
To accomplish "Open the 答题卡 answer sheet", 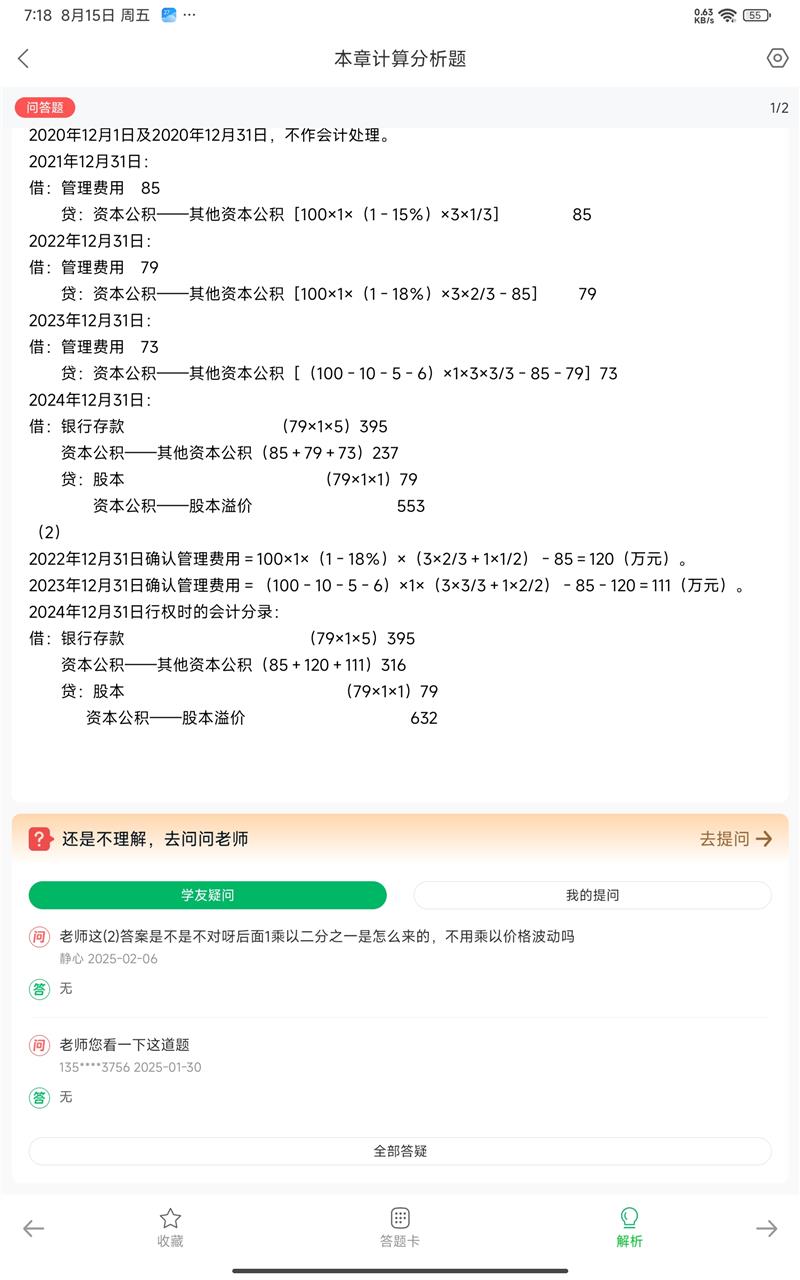I will click(x=400, y=1228).
